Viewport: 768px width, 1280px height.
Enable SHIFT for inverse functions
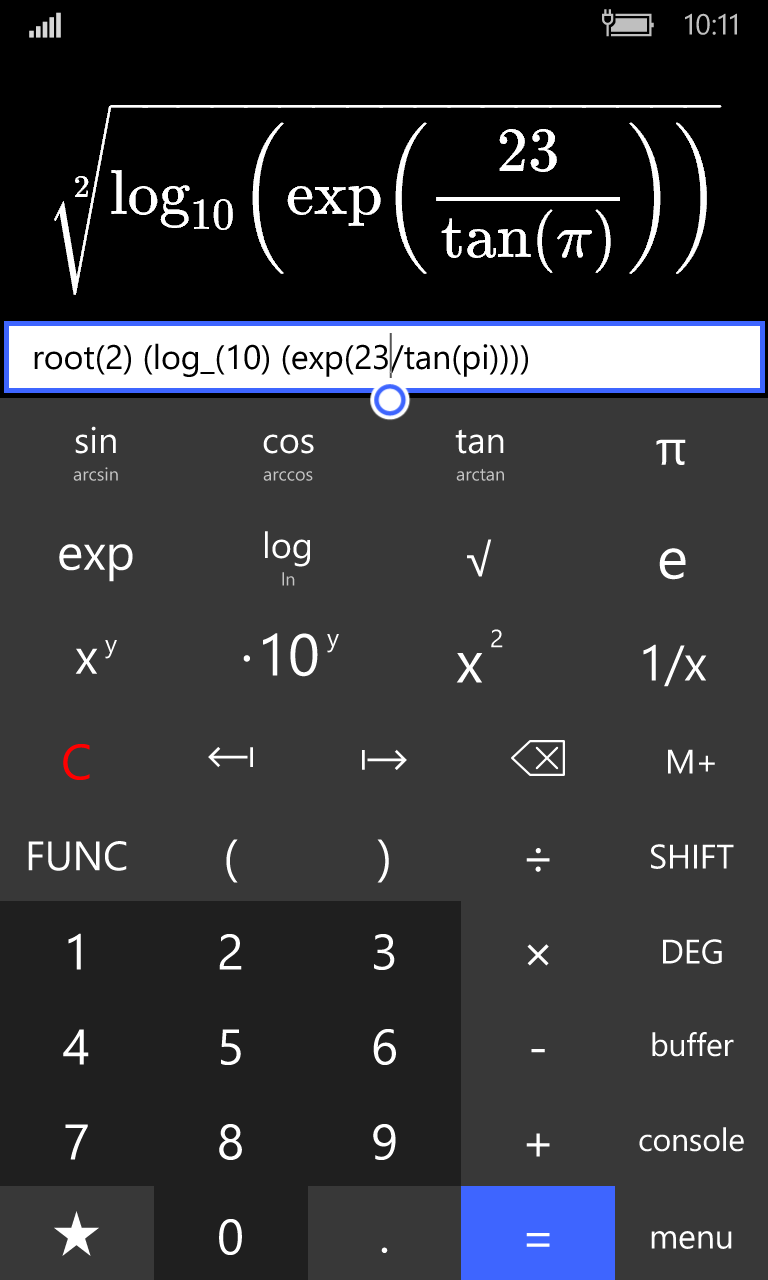[x=691, y=856]
